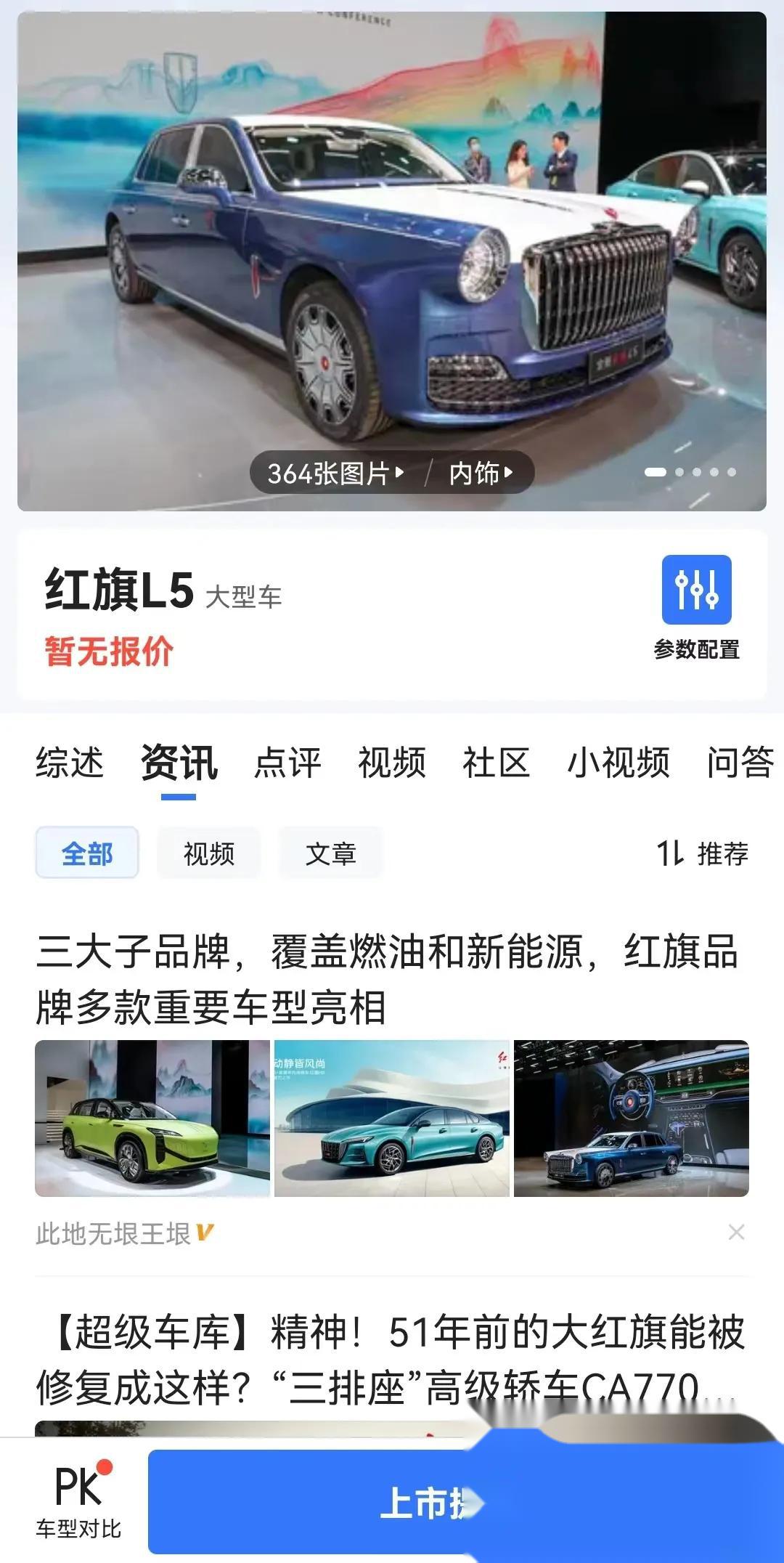Switch to the 社区 tab
This screenshot has height=1563, width=784.
point(497,763)
